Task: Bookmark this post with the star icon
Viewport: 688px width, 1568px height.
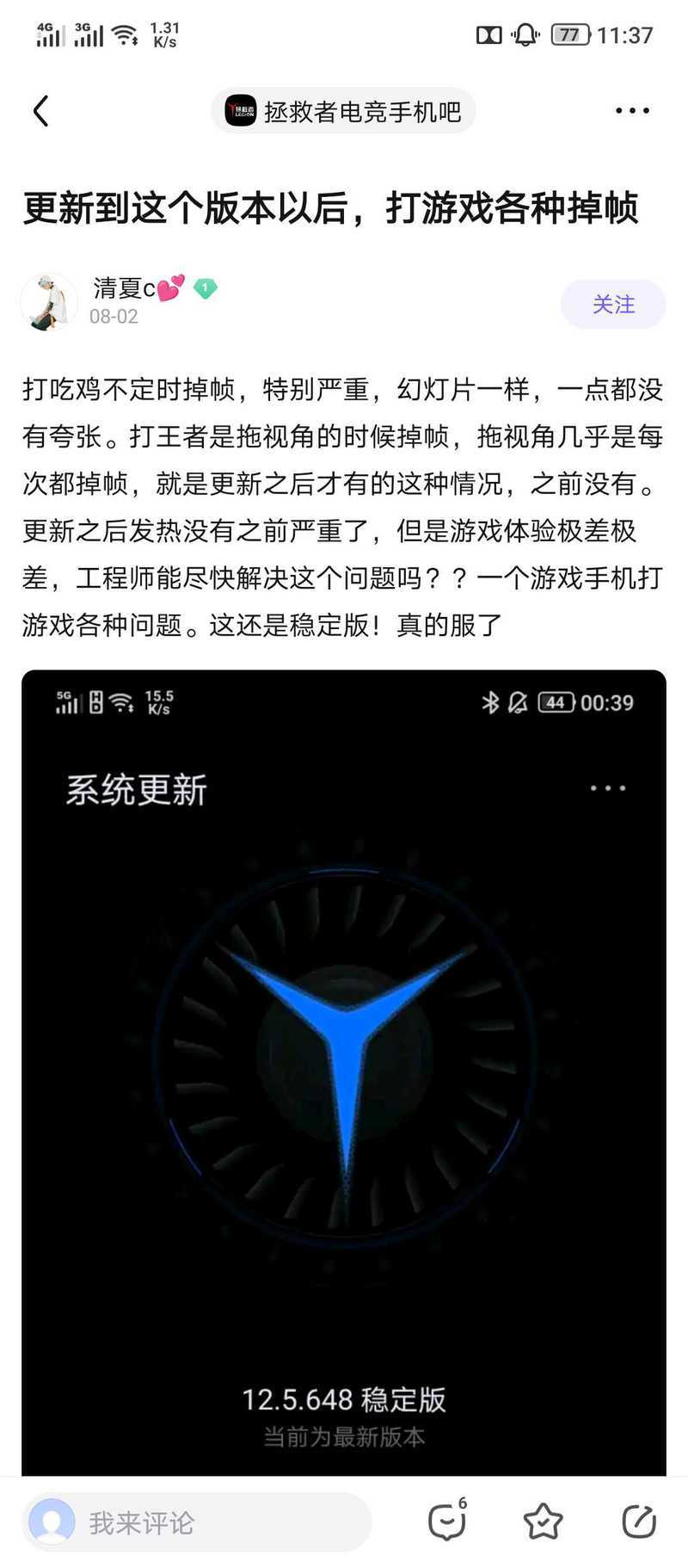Action: pyautogui.click(x=544, y=1522)
